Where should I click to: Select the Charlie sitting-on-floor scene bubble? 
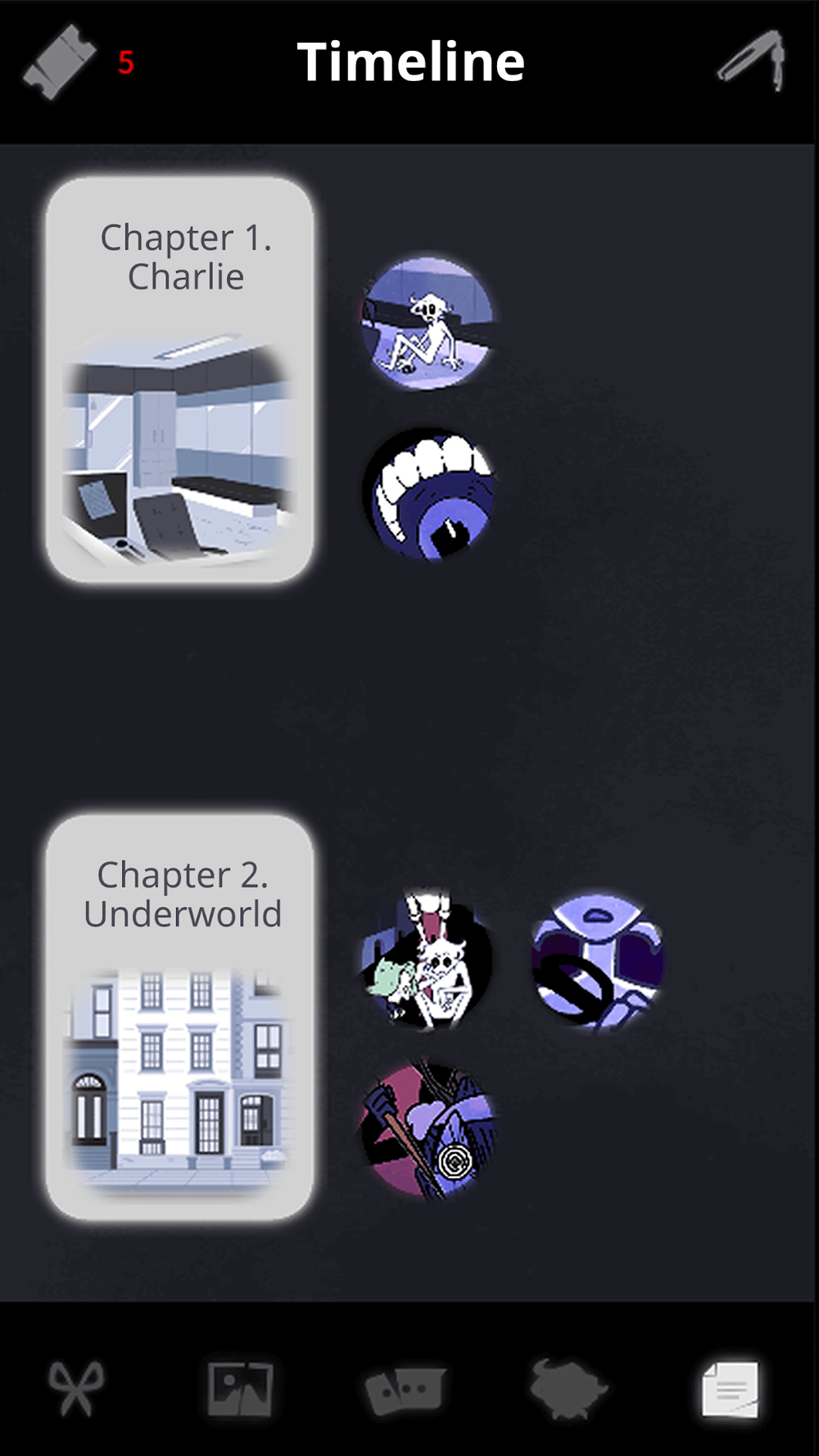coord(428,322)
